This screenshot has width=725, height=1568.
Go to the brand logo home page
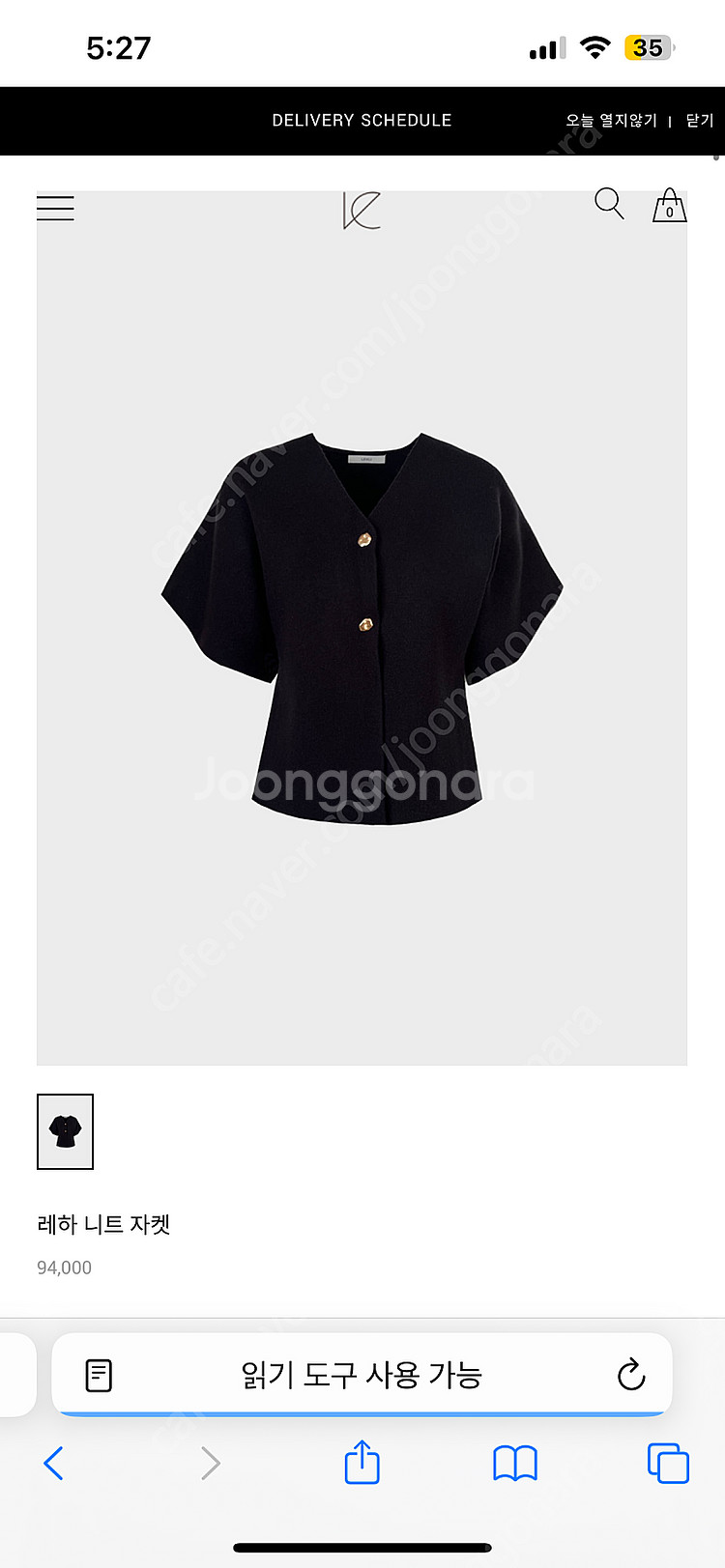click(x=362, y=210)
